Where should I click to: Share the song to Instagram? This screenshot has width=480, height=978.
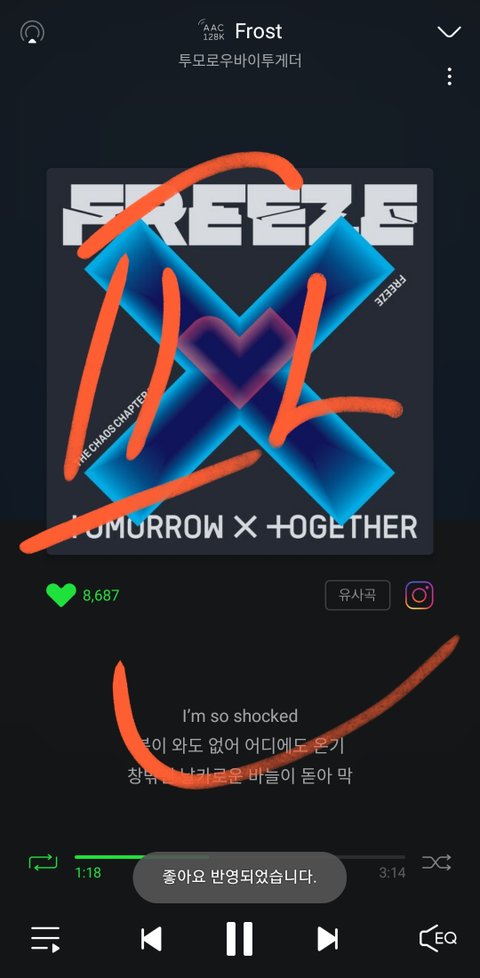(420, 595)
